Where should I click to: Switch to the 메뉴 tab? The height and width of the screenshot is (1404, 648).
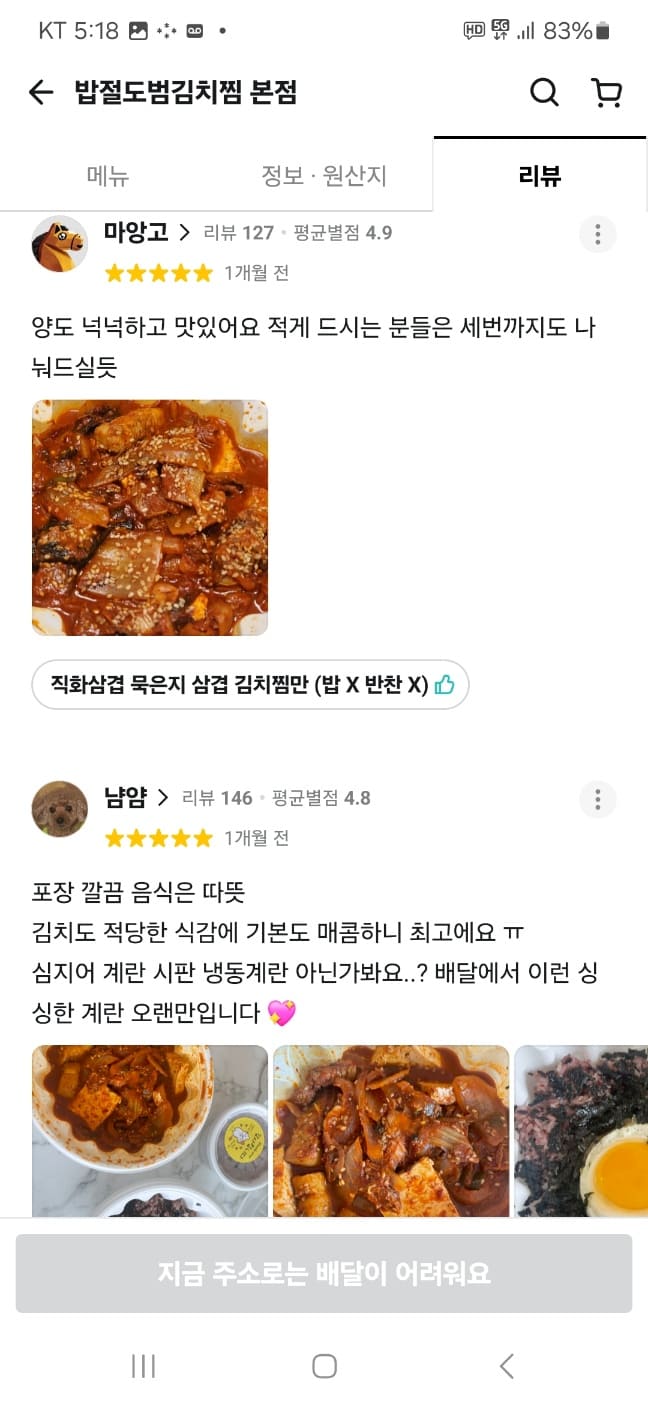pos(108,177)
